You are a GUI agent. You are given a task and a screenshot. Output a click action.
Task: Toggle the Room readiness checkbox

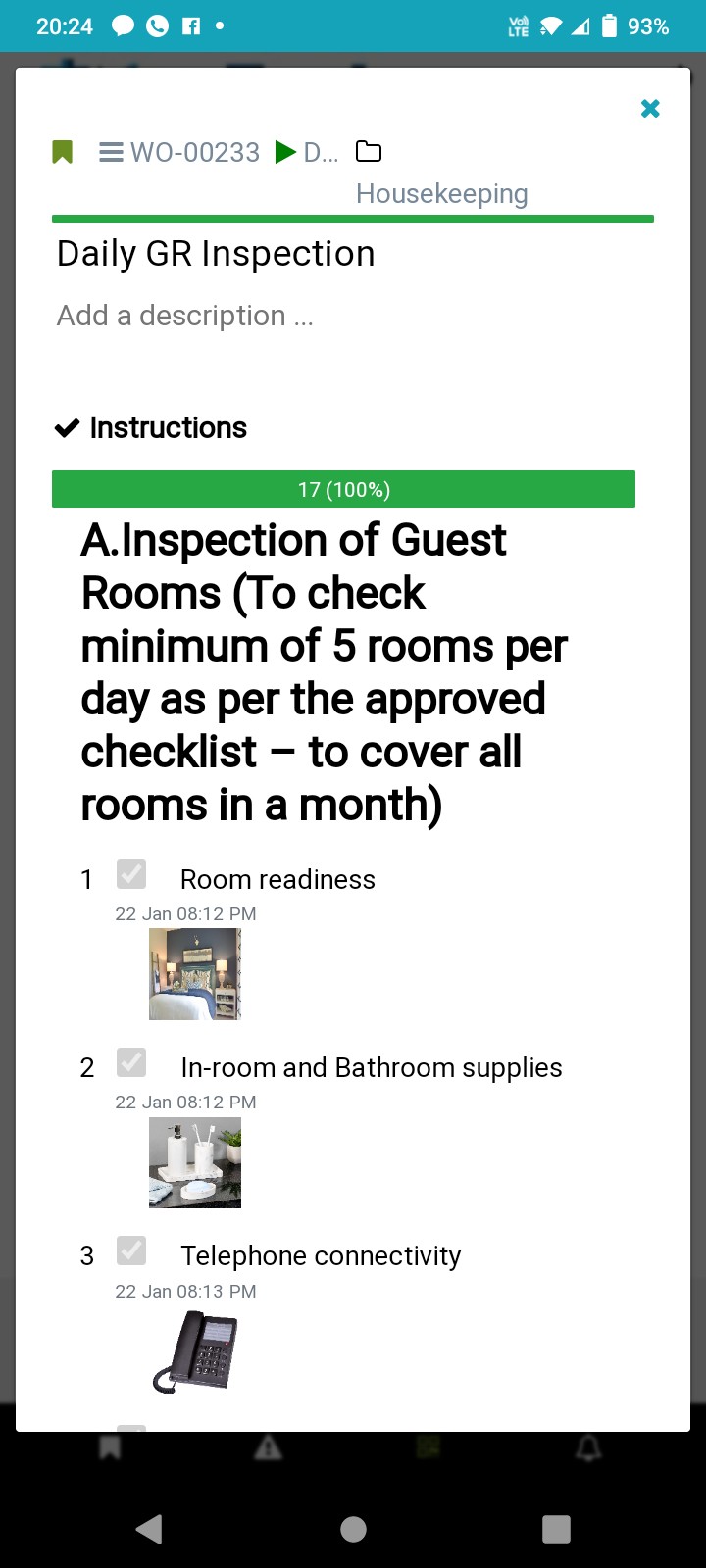click(131, 874)
